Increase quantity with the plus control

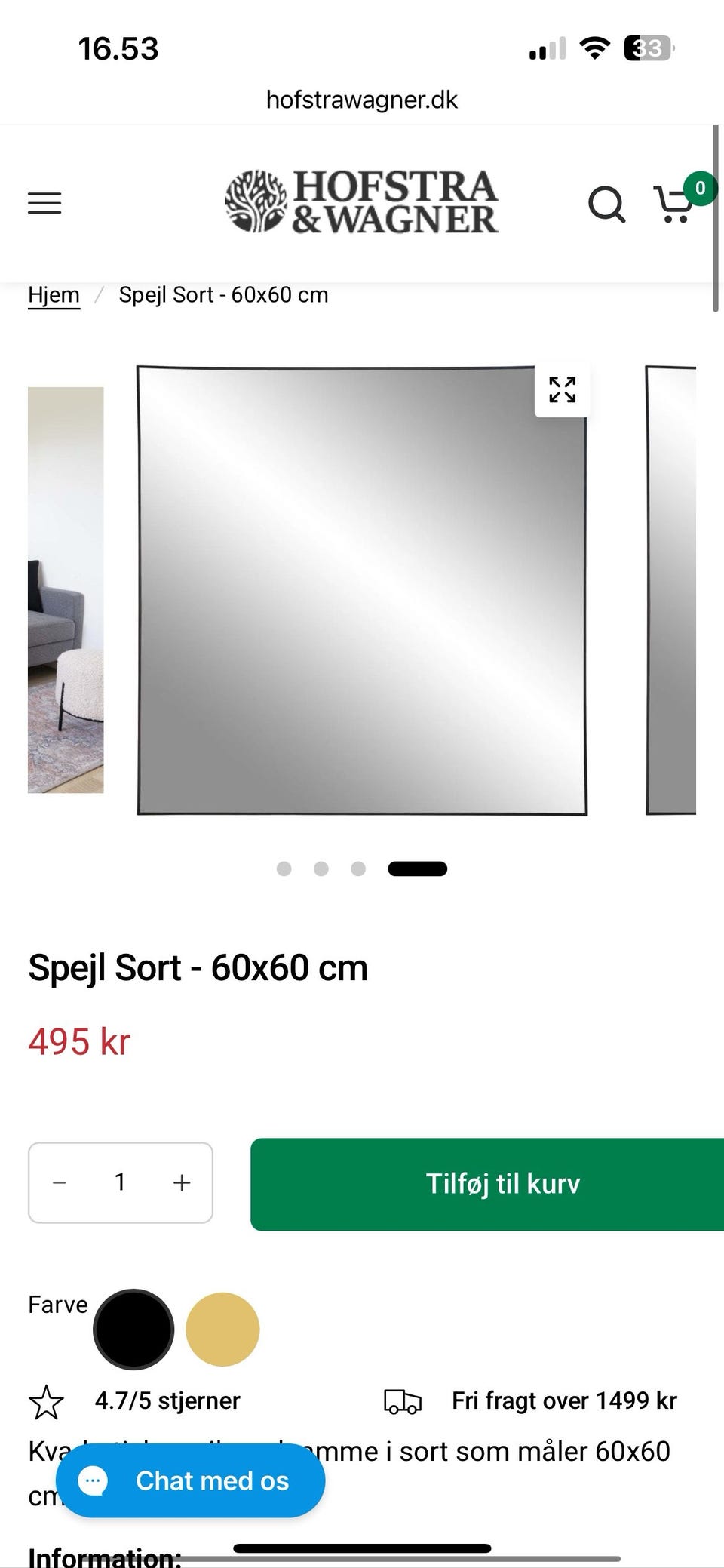[181, 1182]
